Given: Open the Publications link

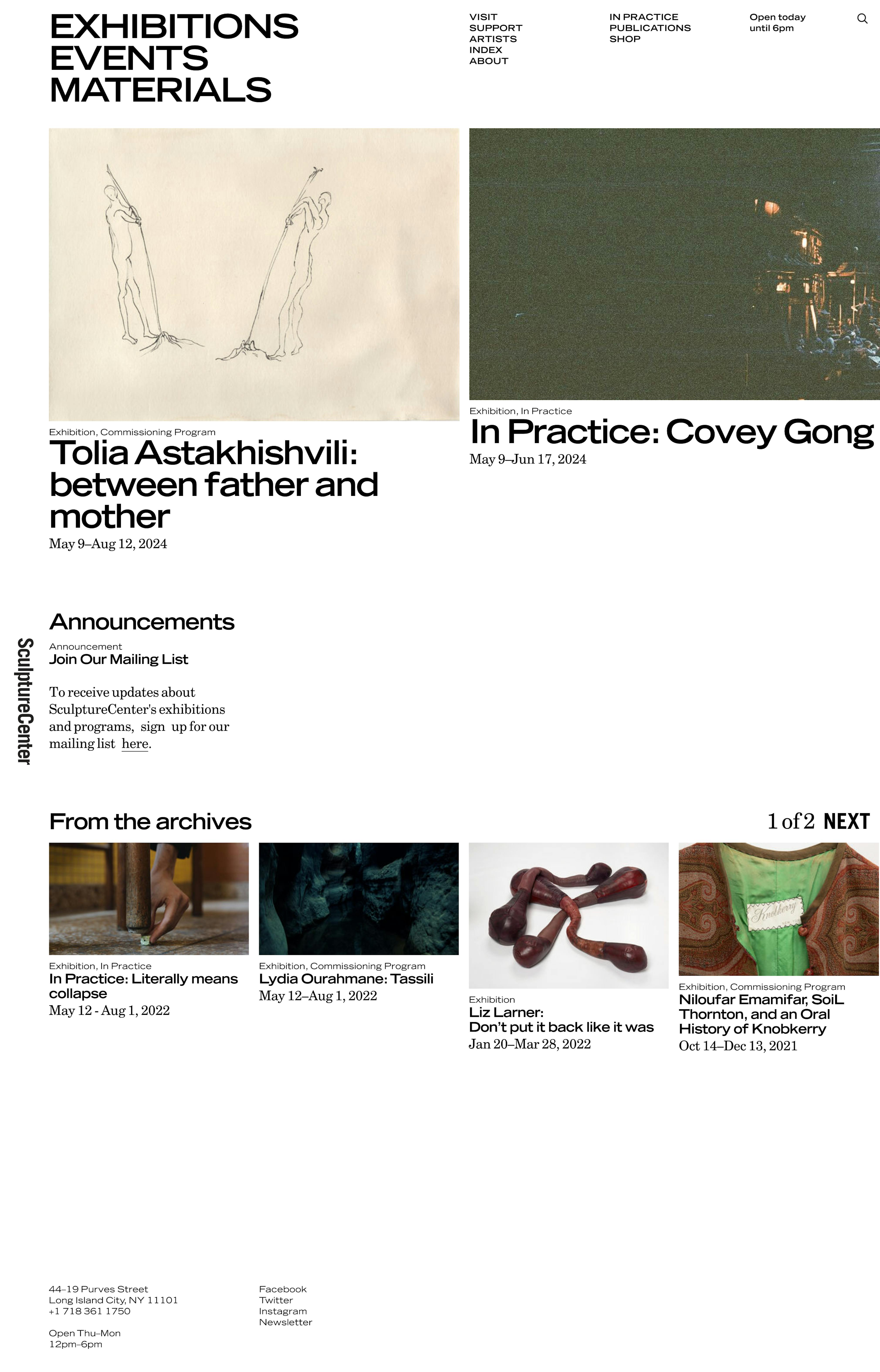Looking at the screenshot, I should pyautogui.click(x=650, y=28).
